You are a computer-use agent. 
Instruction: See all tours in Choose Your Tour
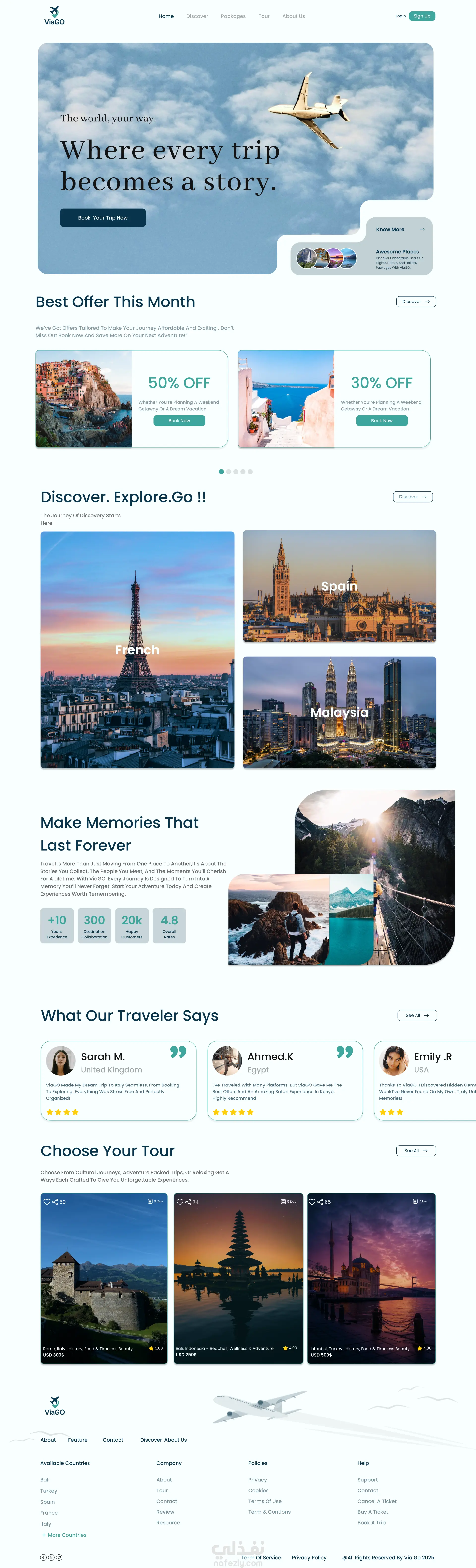click(416, 1150)
